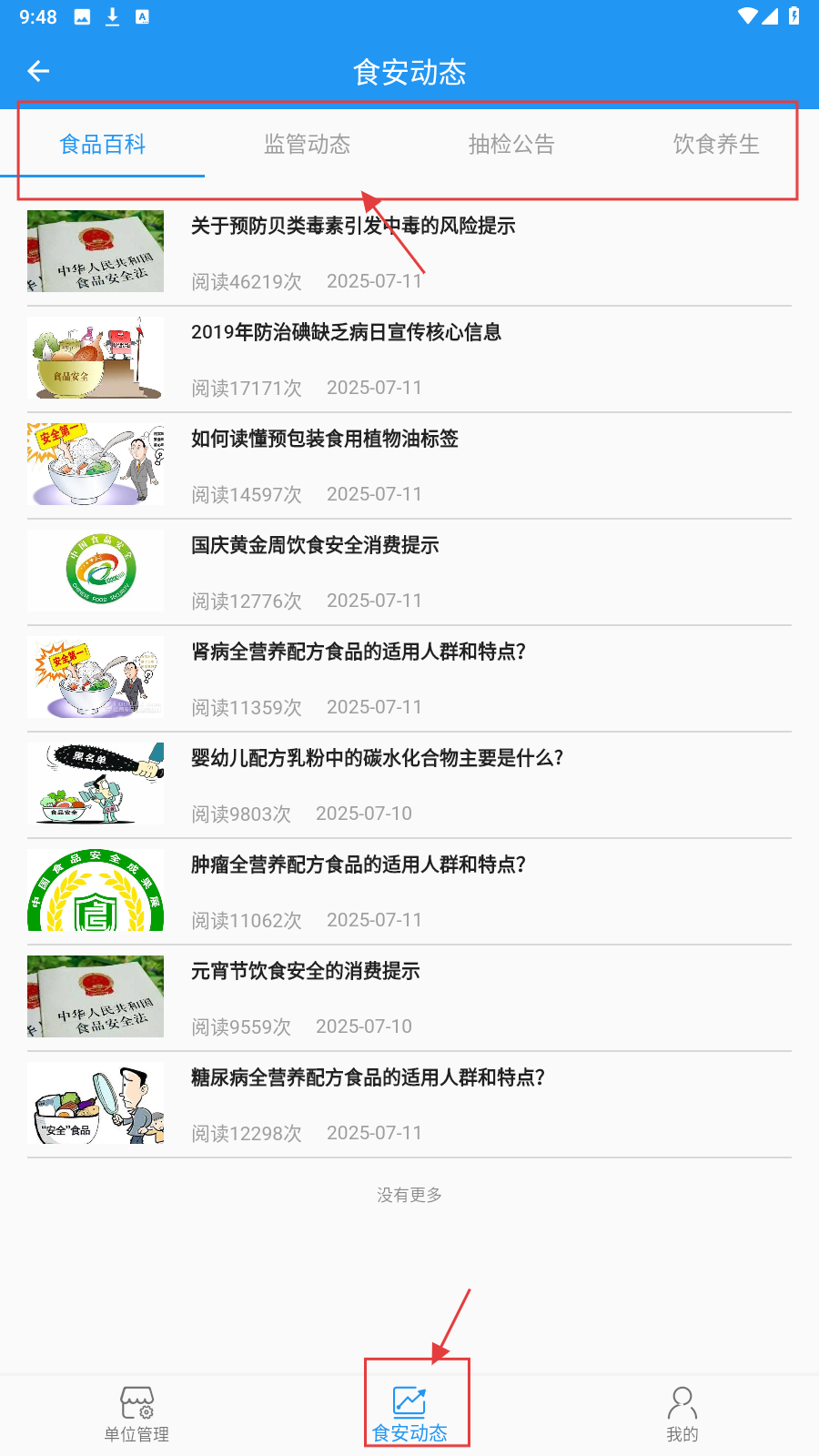819x1456 pixels.
Task: Tap 食安动态 in bottom navigation
Action: [x=409, y=1414]
